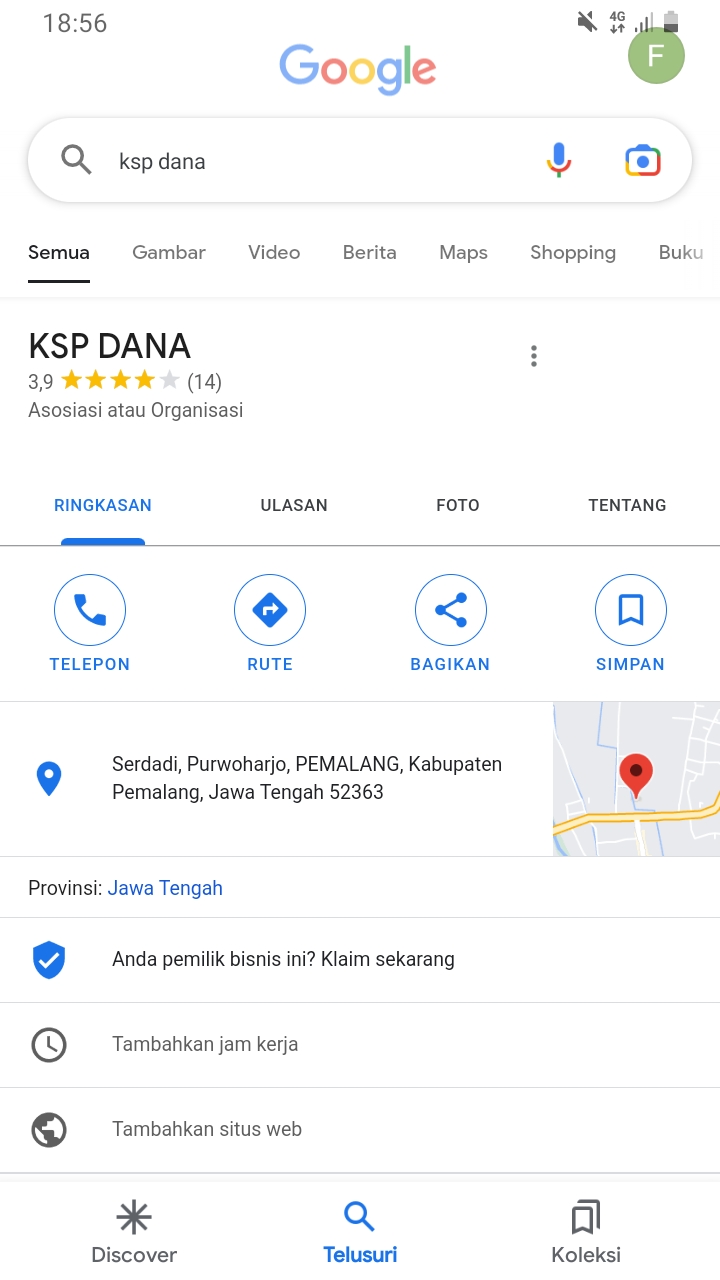Viewport: 720px width, 1280px height.
Task: View the FOTO tab
Action: [x=458, y=505]
